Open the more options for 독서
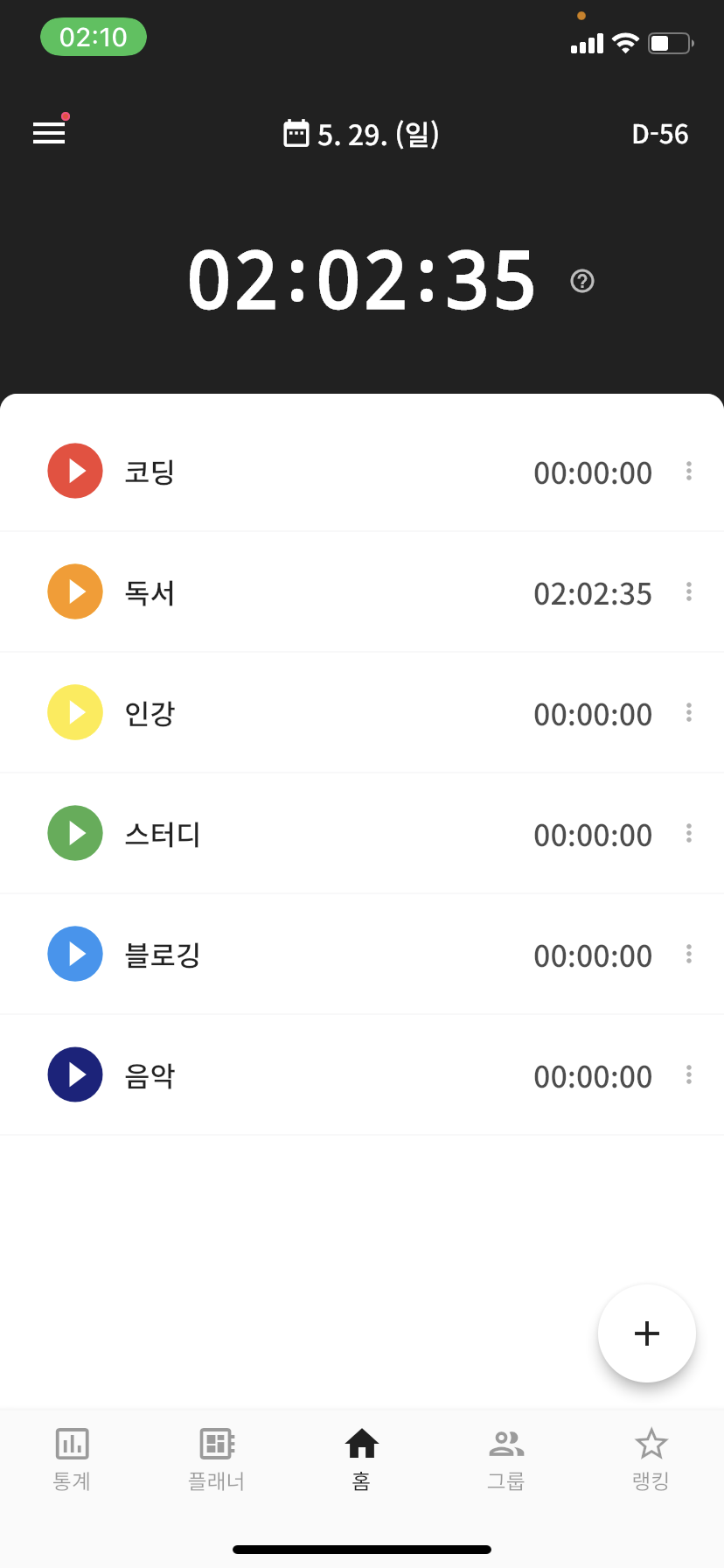724x1568 pixels. (689, 592)
